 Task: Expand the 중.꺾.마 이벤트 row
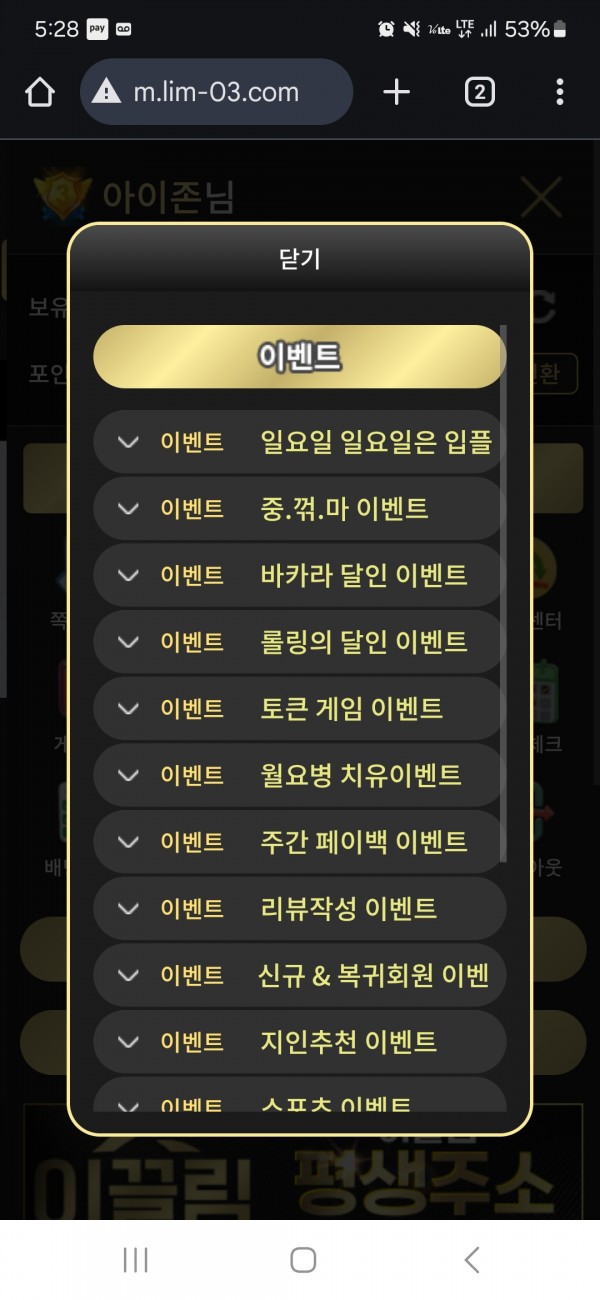pos(299,508)
